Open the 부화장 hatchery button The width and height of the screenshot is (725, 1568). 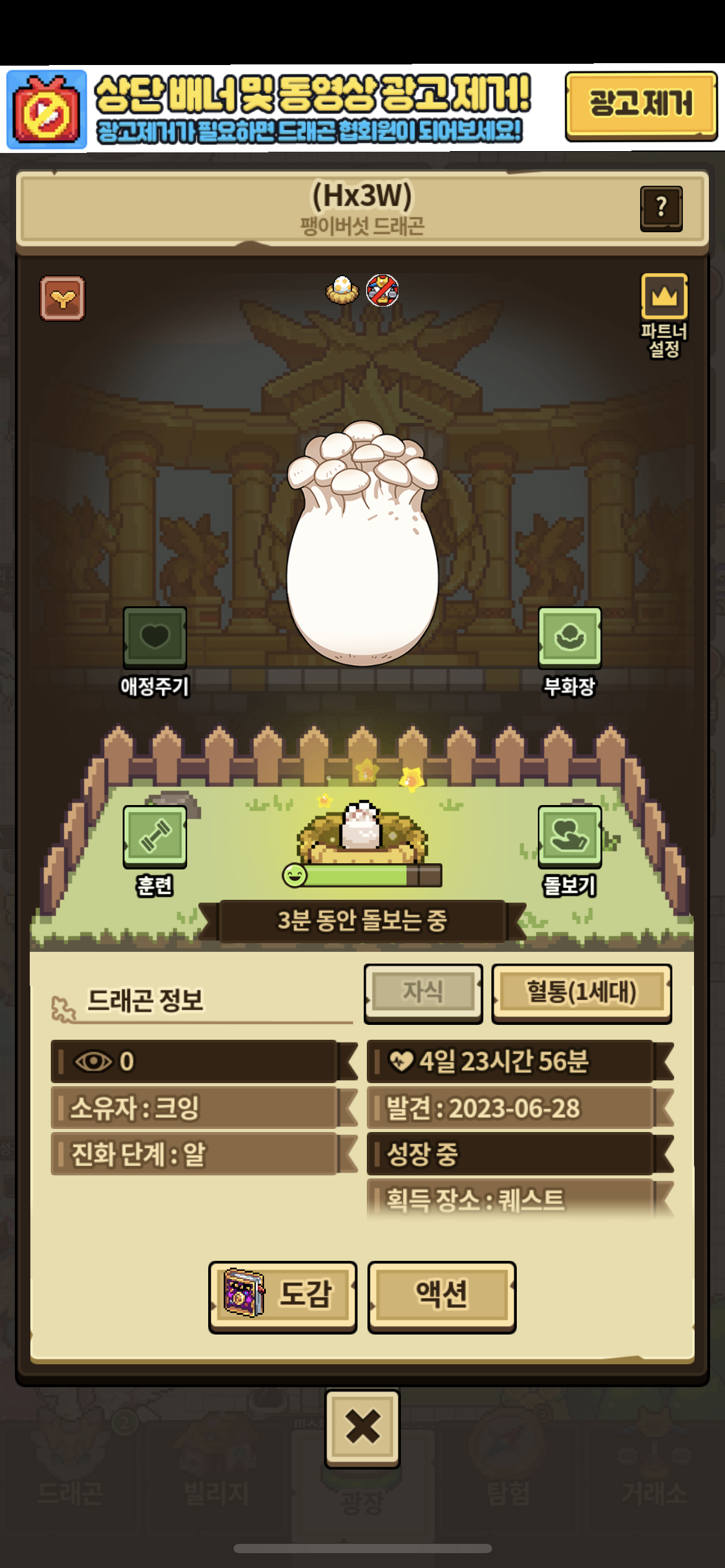pos(569,638)
